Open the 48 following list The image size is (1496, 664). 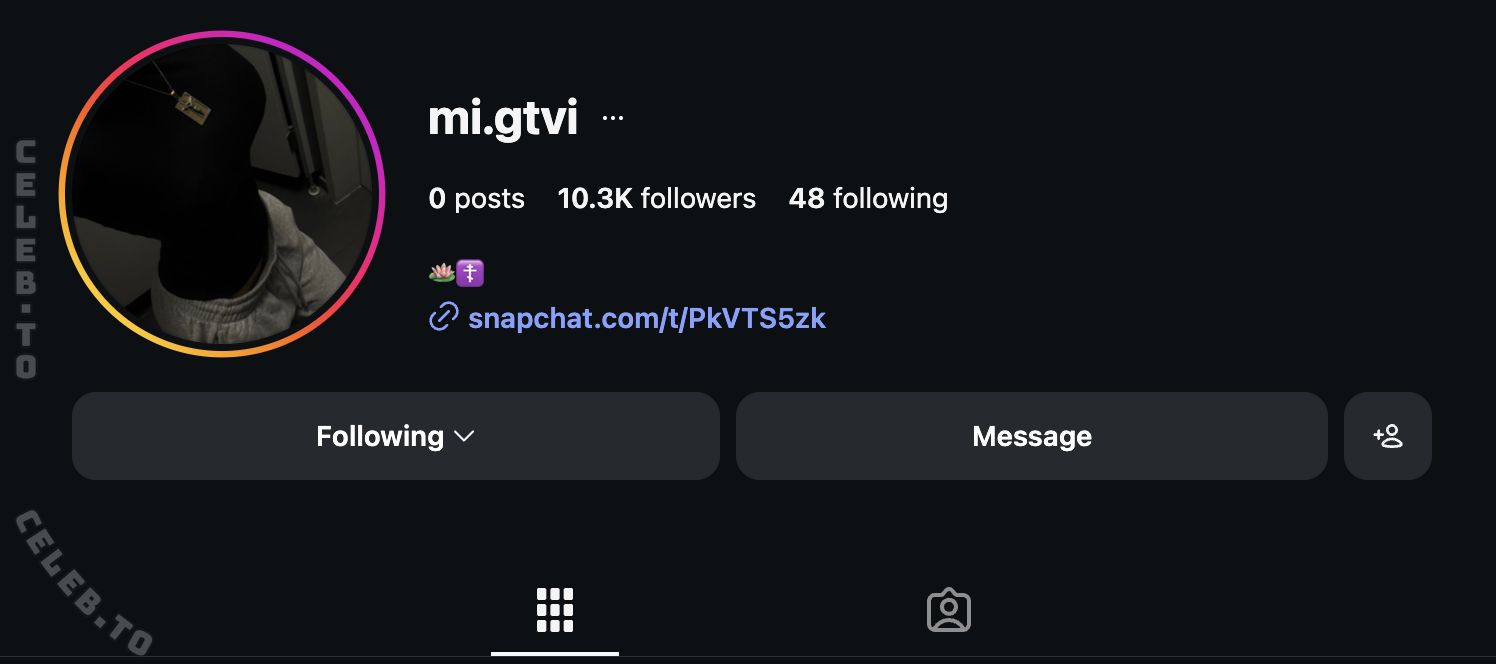coord(867,198)
